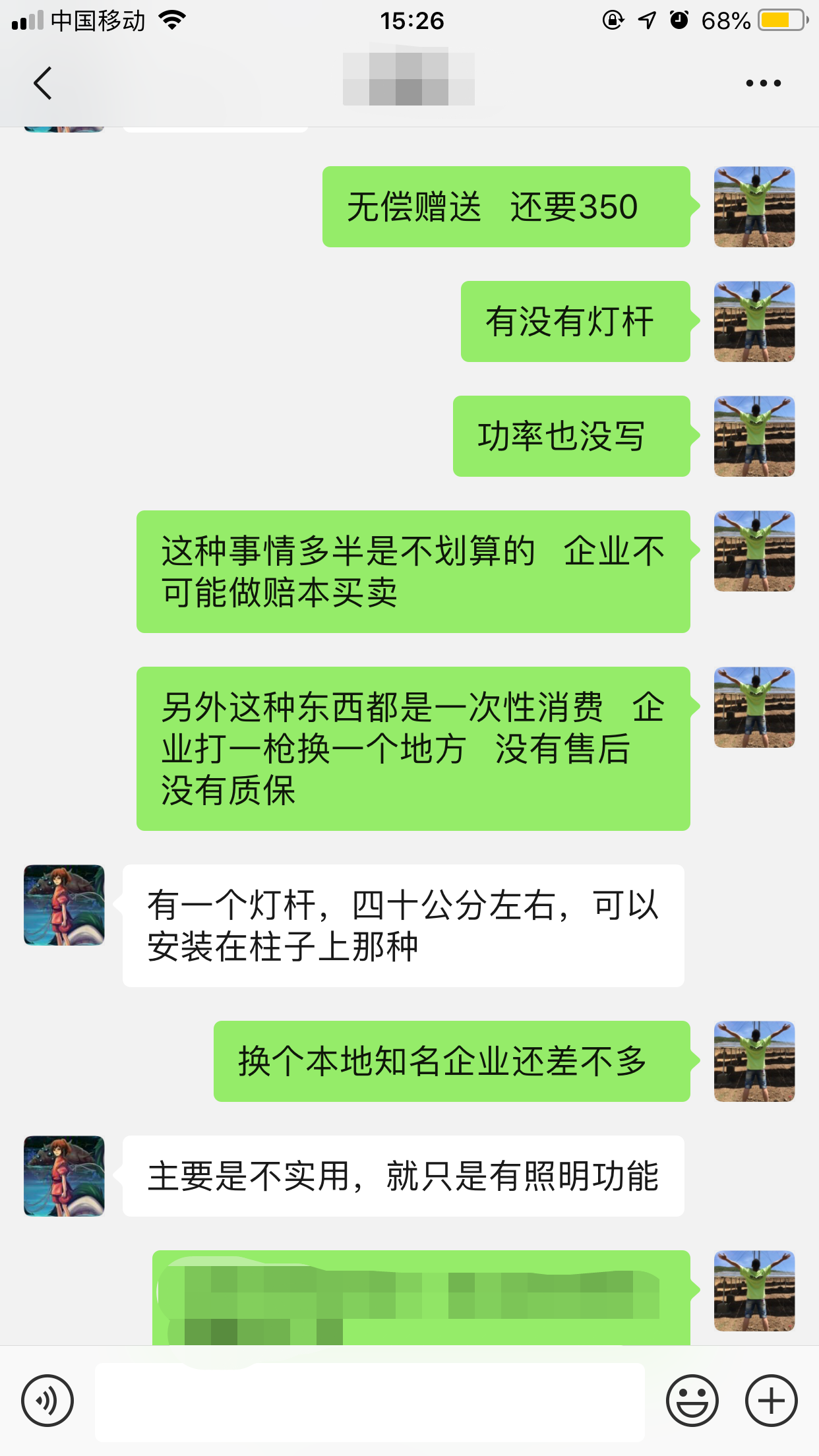The height and width of the screenshot is (1456, 819).
Task: Open sender avatar beside 无偿赠送 message
Action: (754, 207)
